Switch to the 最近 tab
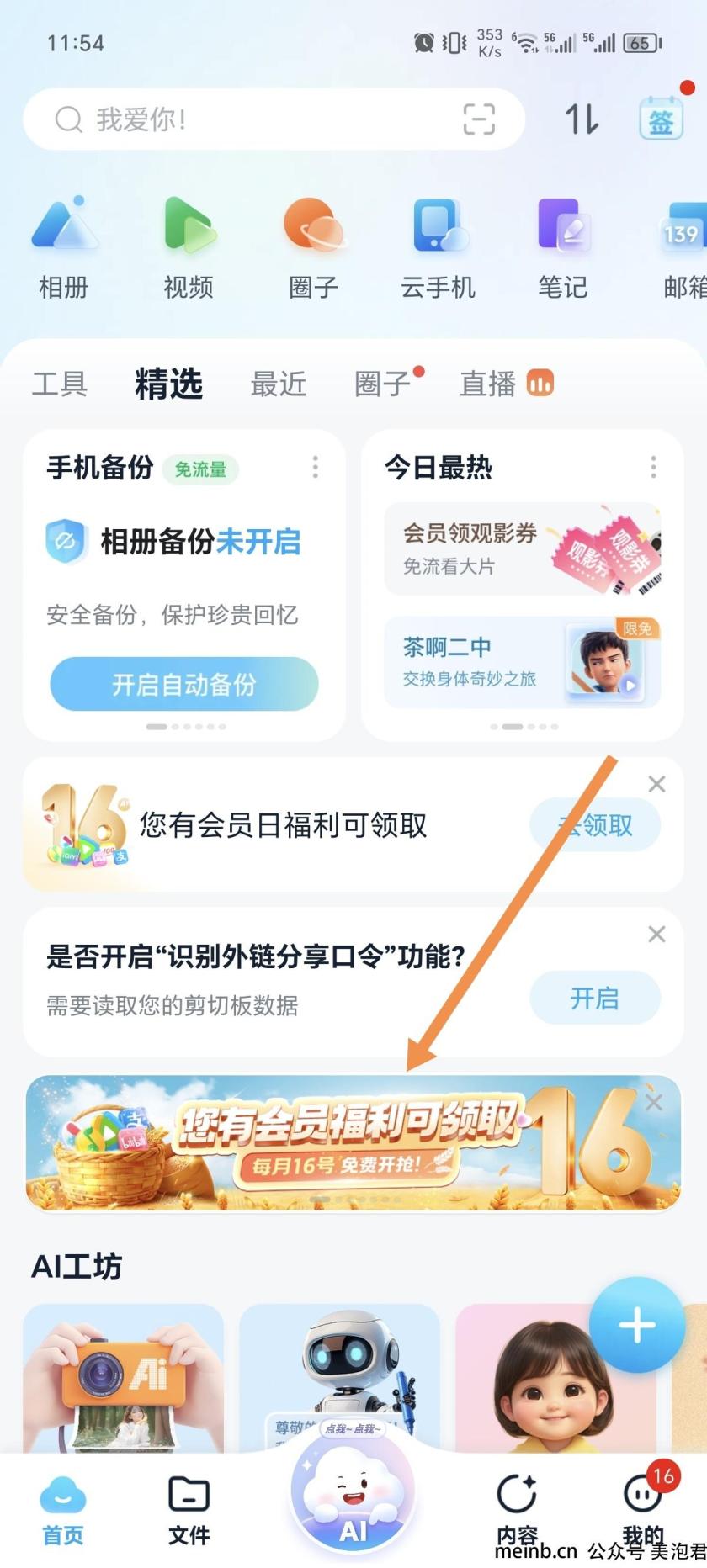Image resolution: width=707 pixels, height=1568 pixels. [x=279, y=384]
